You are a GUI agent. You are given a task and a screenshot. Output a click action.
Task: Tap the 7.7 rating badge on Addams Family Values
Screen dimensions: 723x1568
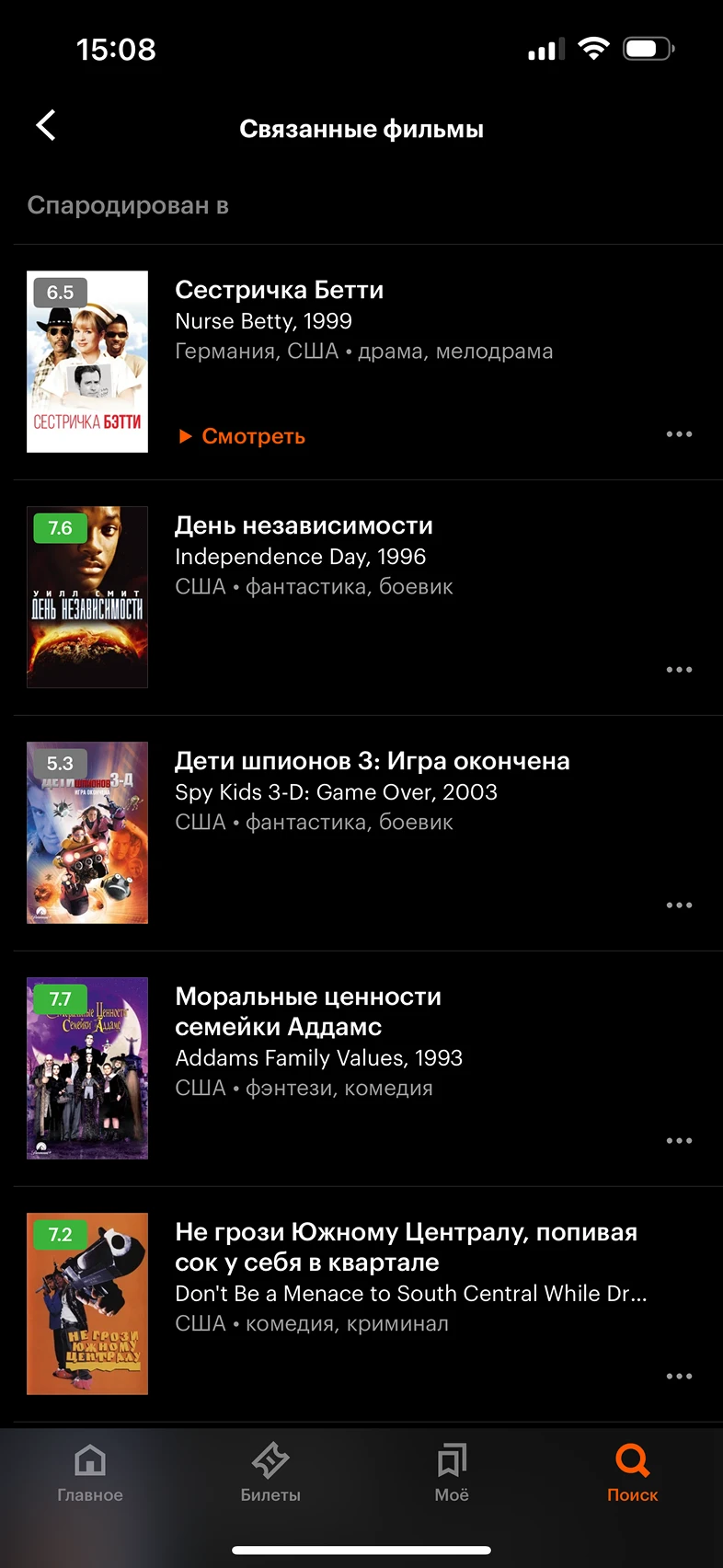click(60, 999)
